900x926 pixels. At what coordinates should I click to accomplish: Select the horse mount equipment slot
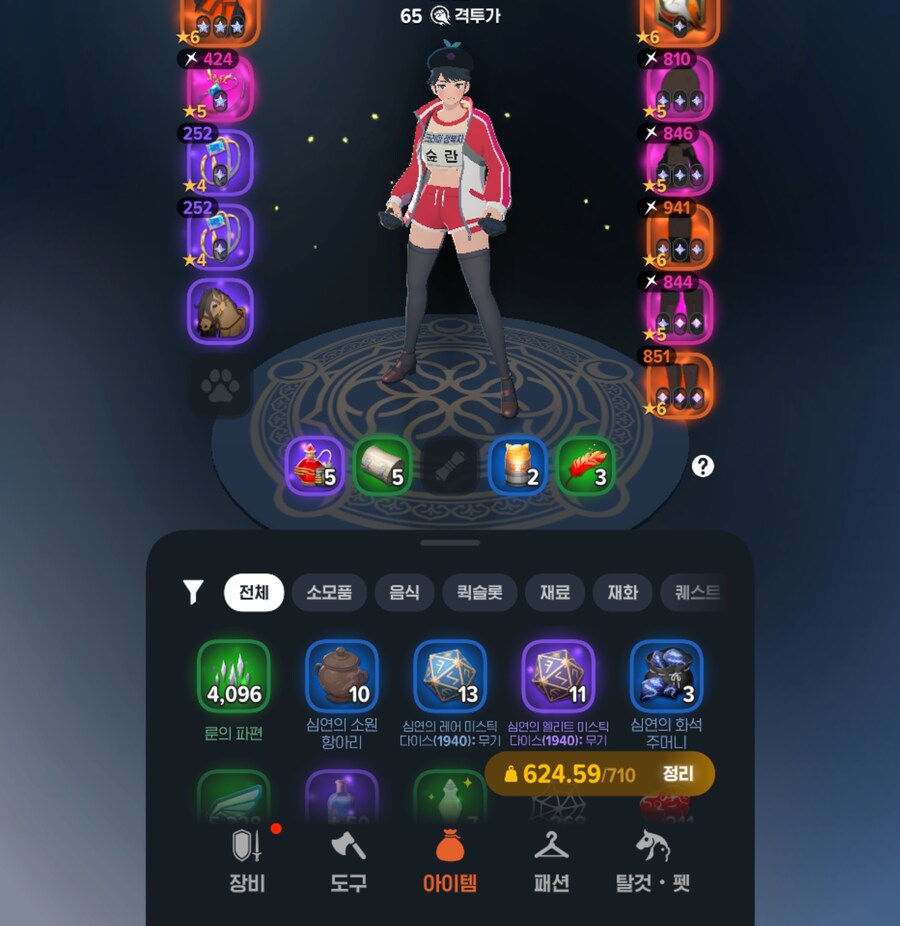click(220, 311)
